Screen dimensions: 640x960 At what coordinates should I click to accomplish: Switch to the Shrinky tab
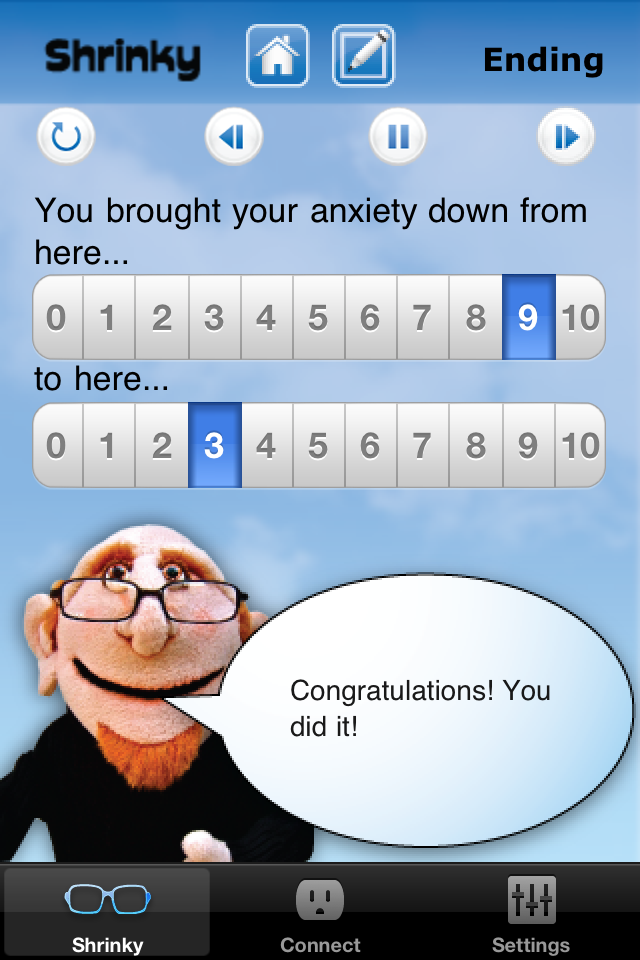107,913
